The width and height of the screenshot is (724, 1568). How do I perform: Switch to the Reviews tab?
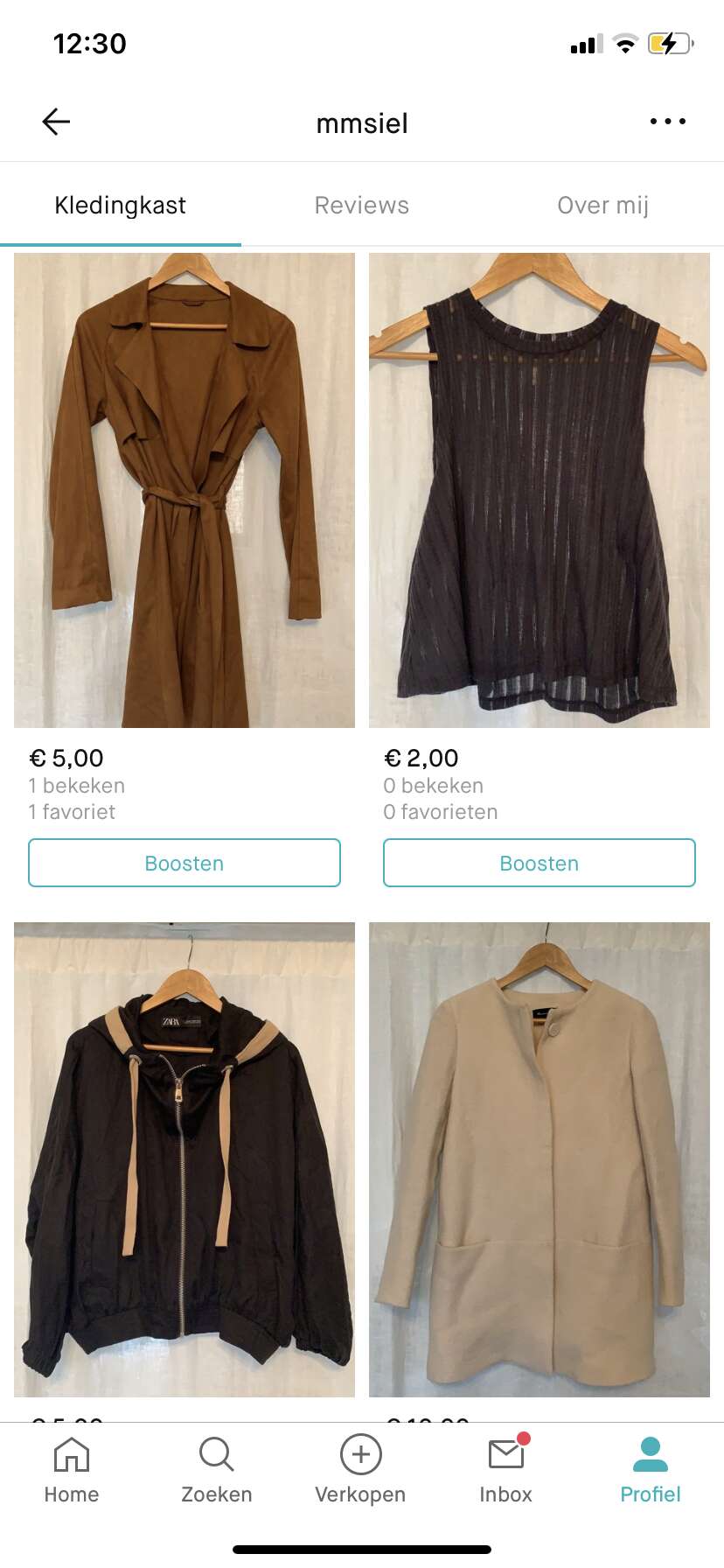[361, 205]
